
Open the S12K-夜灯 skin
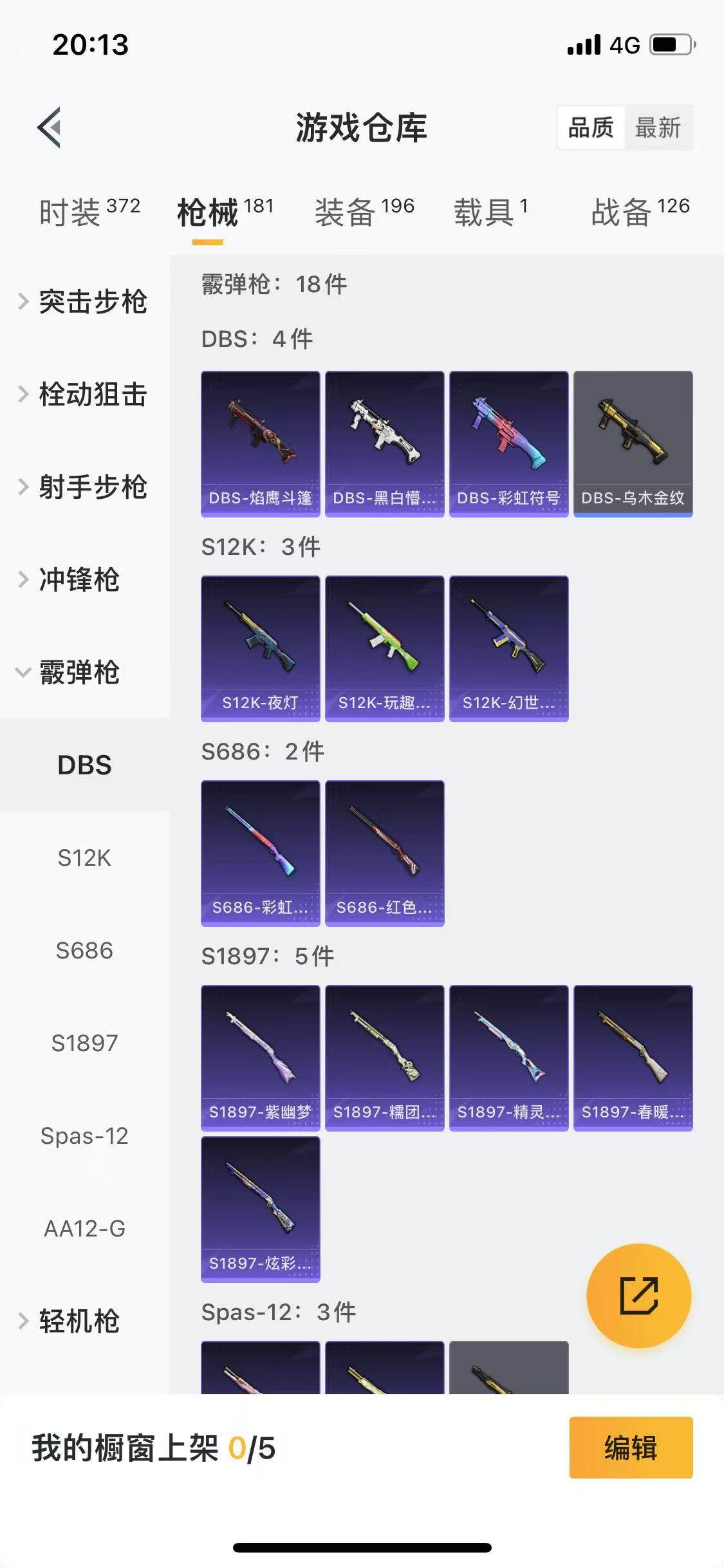point(260,648)
